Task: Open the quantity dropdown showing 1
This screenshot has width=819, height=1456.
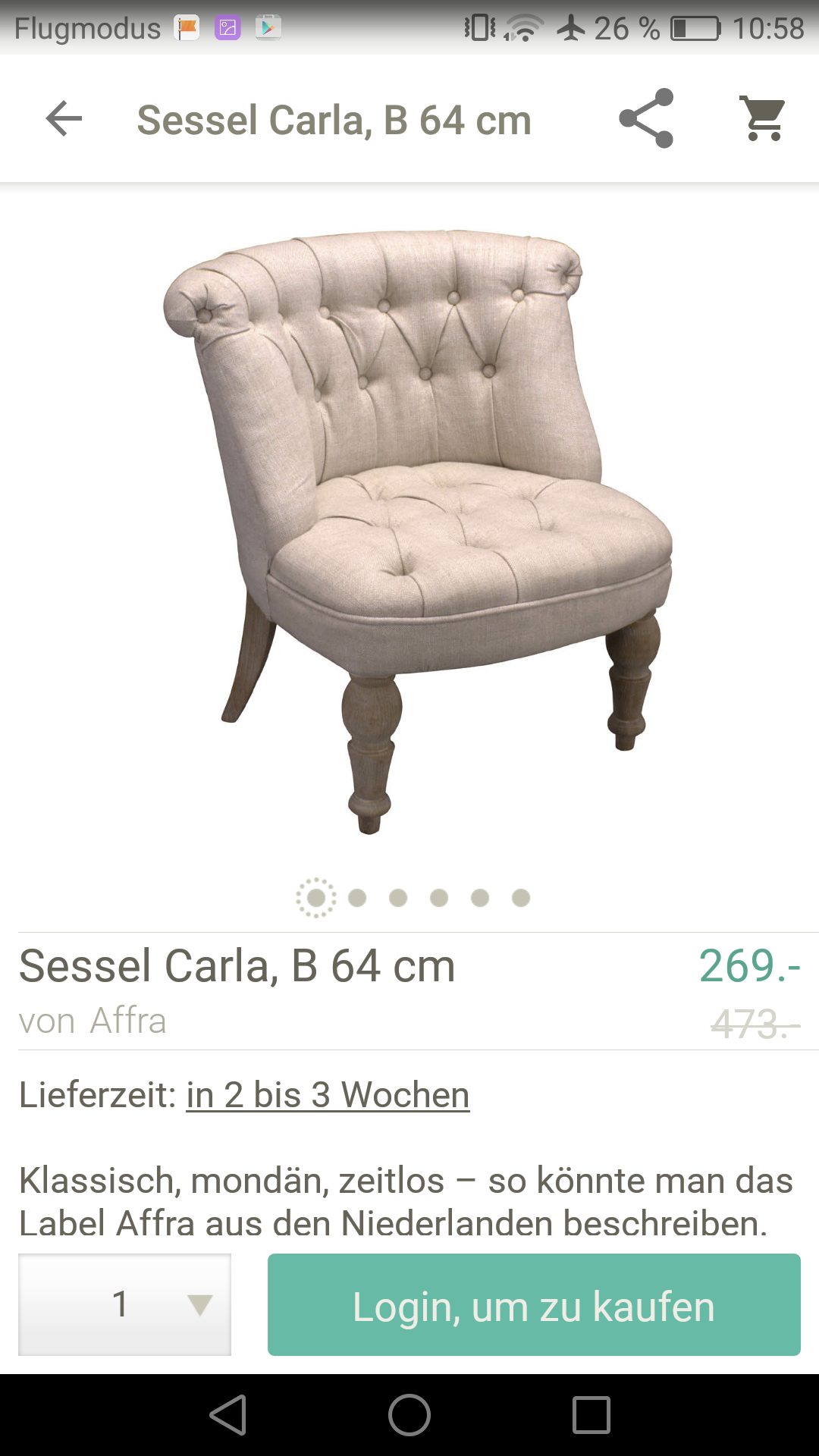Action: tap(124, 1304)
